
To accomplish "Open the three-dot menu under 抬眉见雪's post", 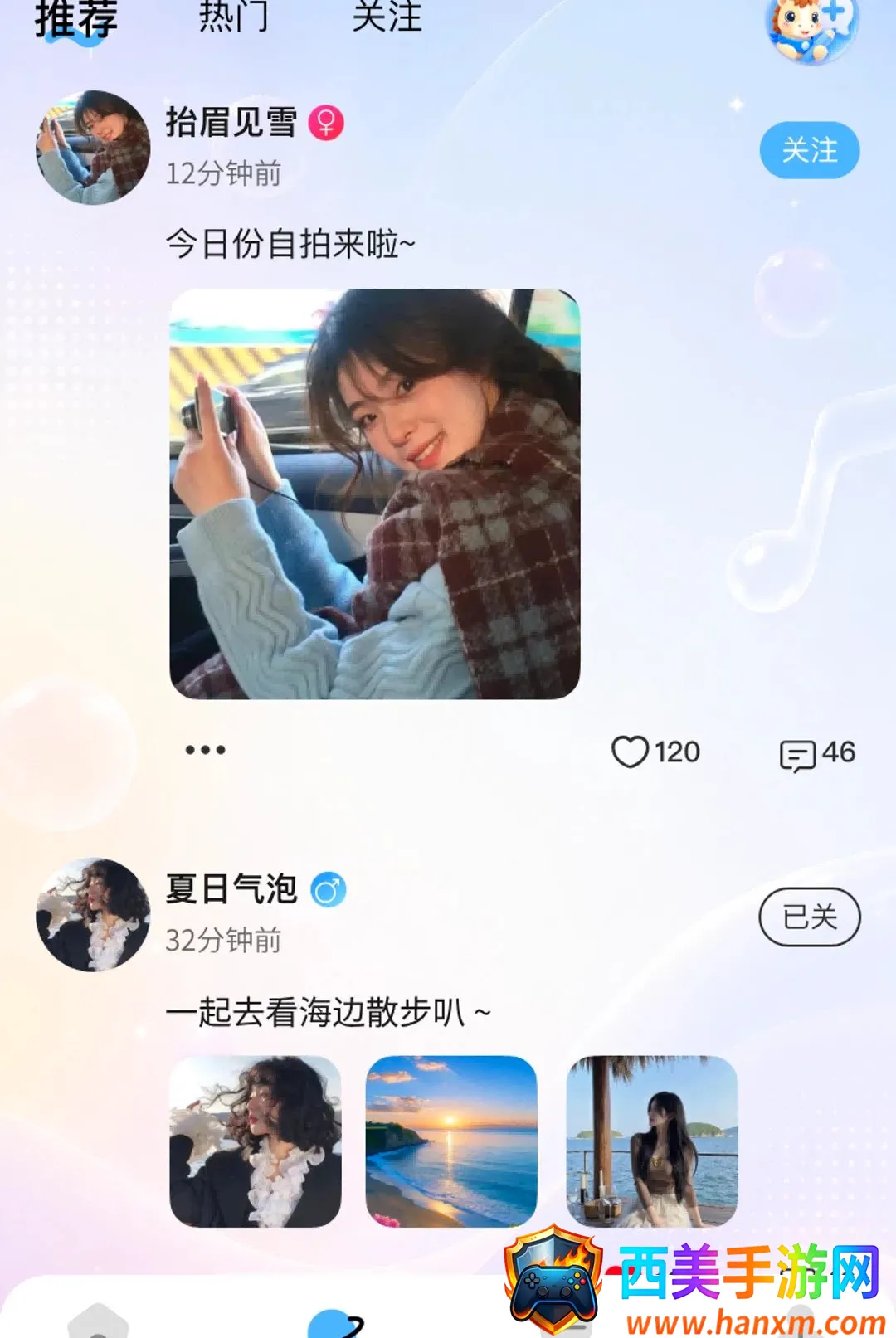I will pyautogui.click(x=205, y=750).
